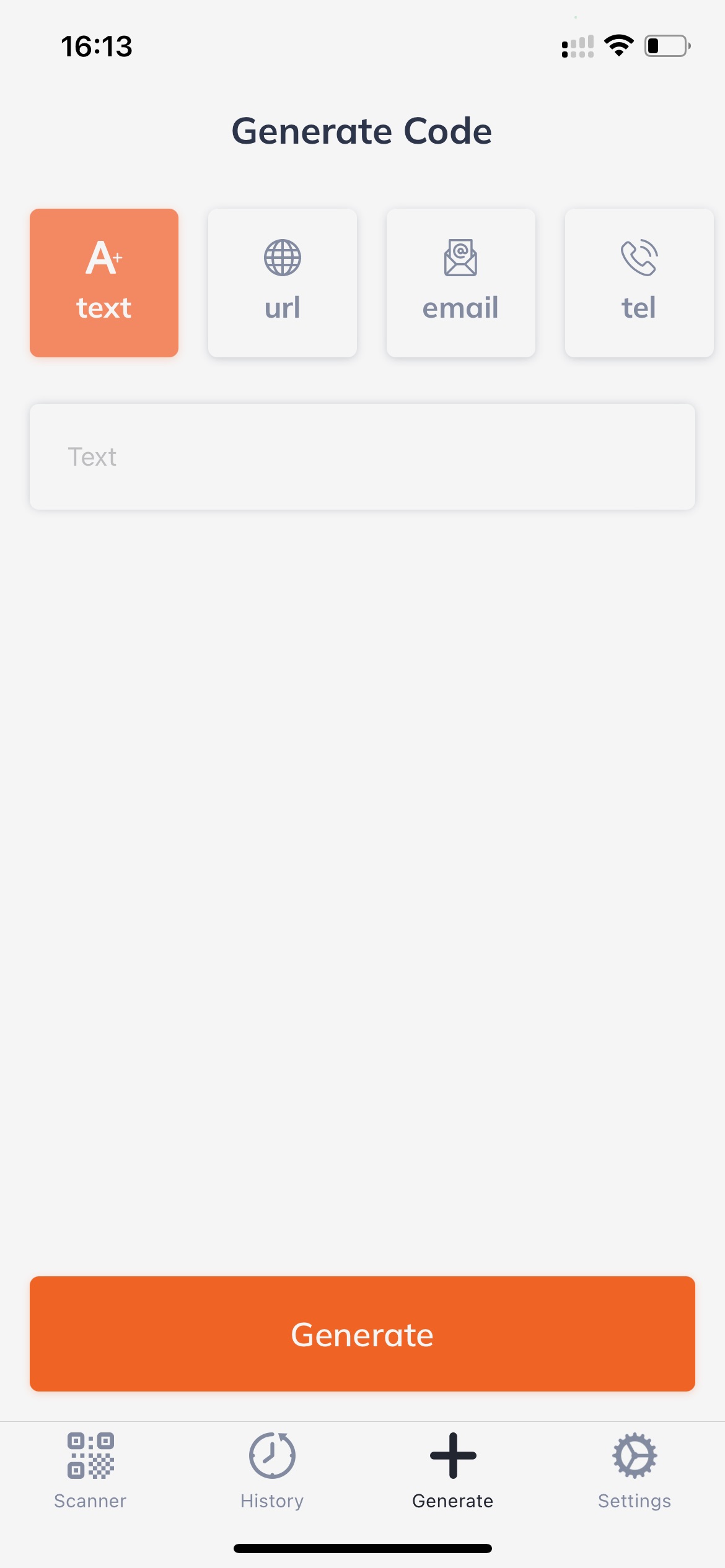The image size is (725, 1568).
Task: Select the text code type
Action: (x=104, y=283)
